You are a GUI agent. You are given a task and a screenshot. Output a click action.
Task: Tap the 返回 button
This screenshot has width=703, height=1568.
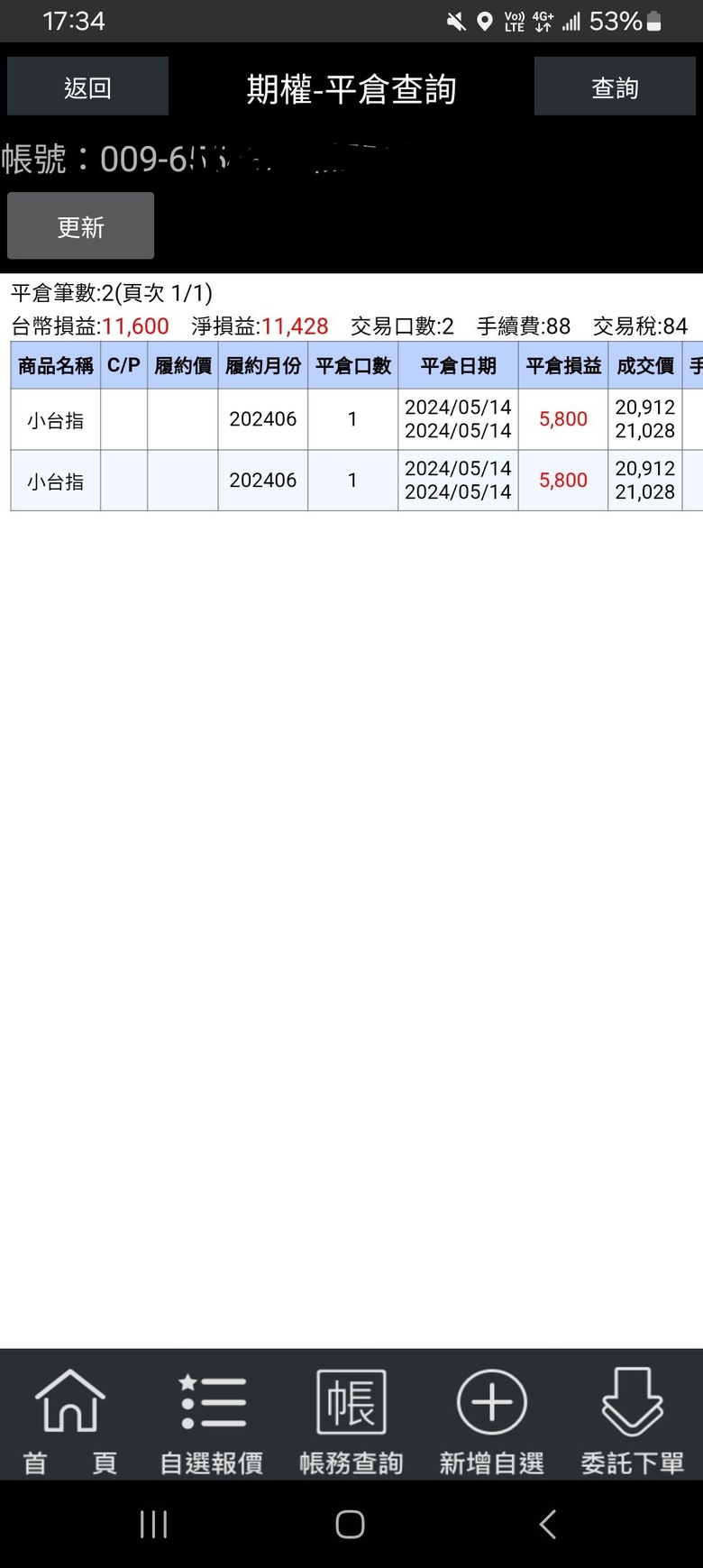coord(87,87)
